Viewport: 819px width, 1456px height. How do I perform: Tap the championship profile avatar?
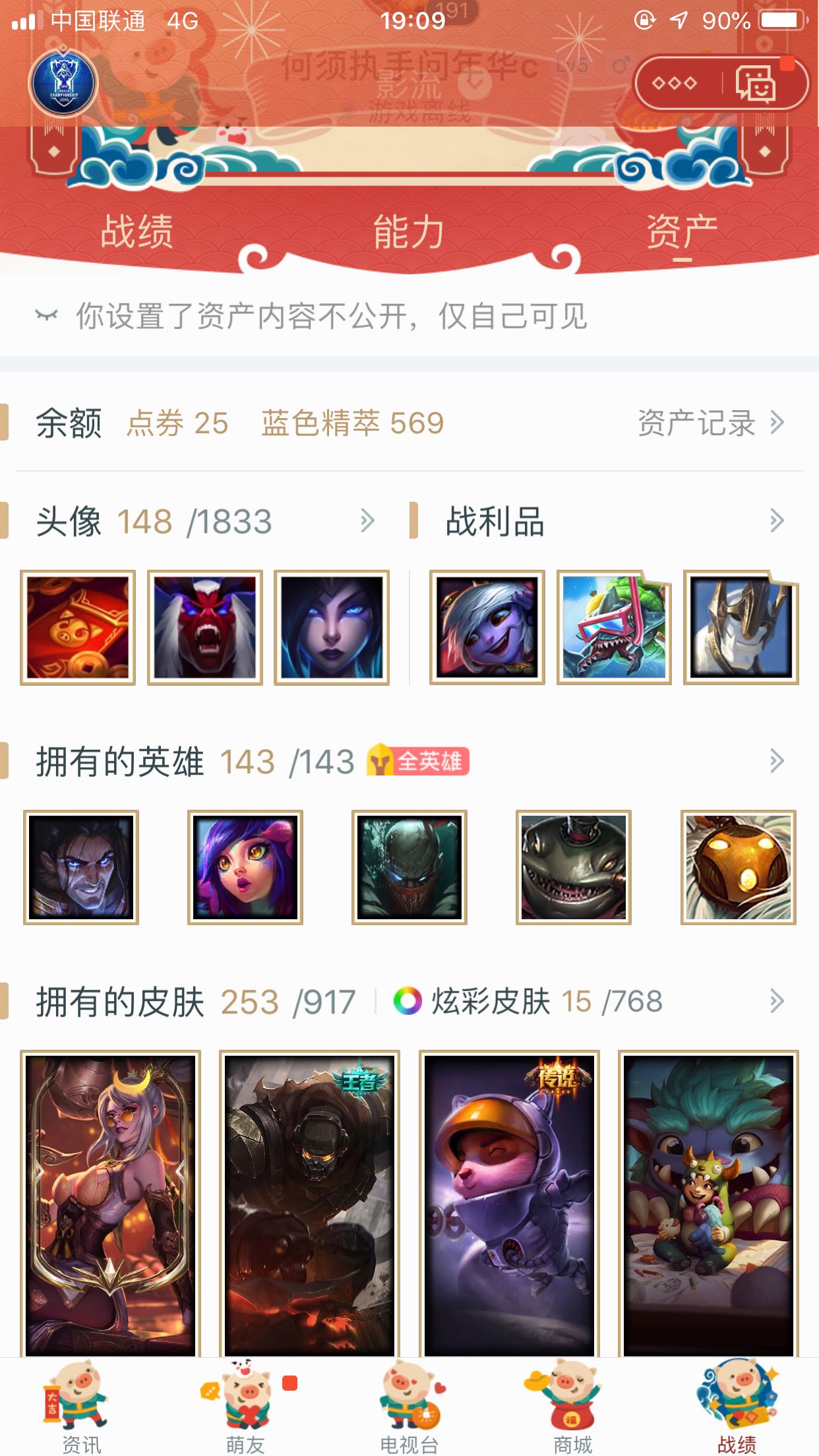[x=63, y=84]
